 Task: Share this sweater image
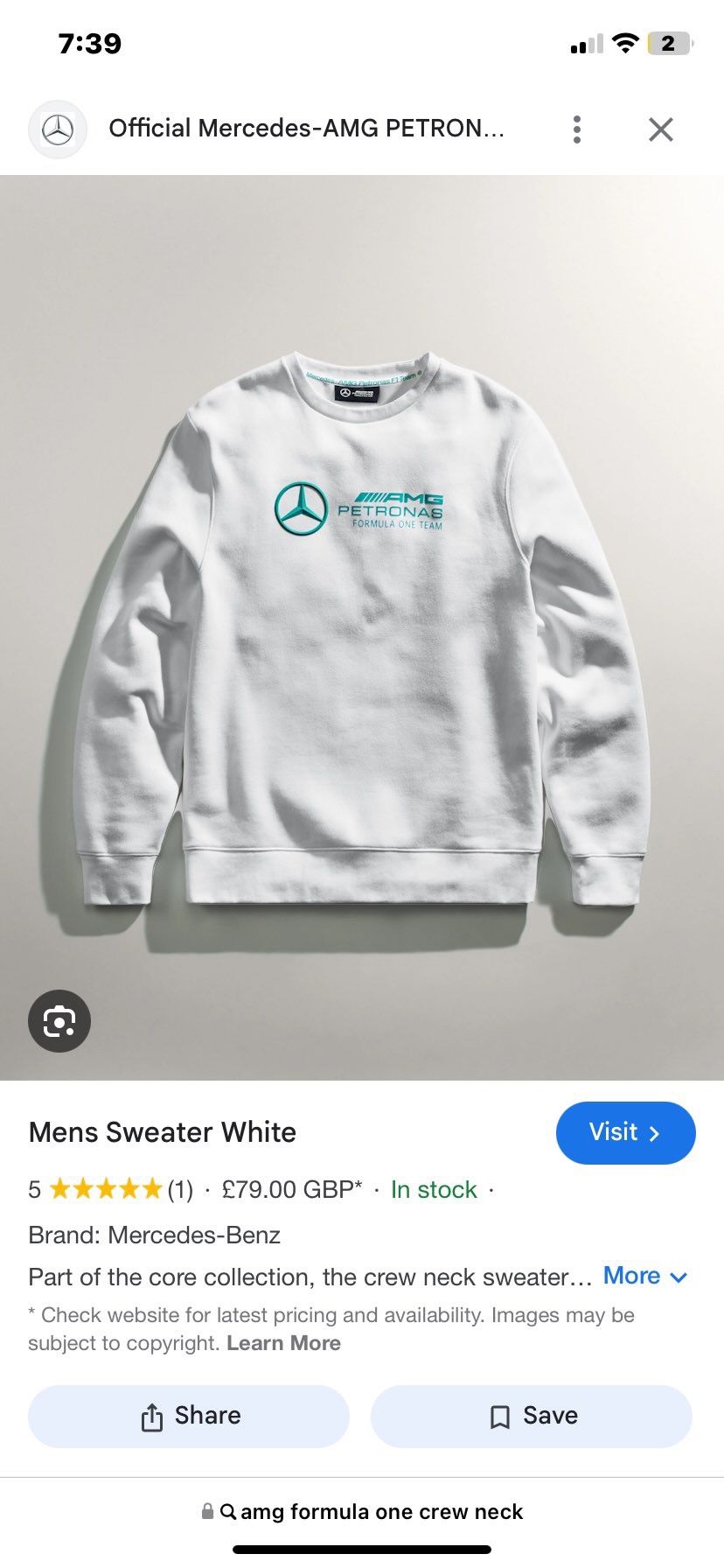point(189,1416)
